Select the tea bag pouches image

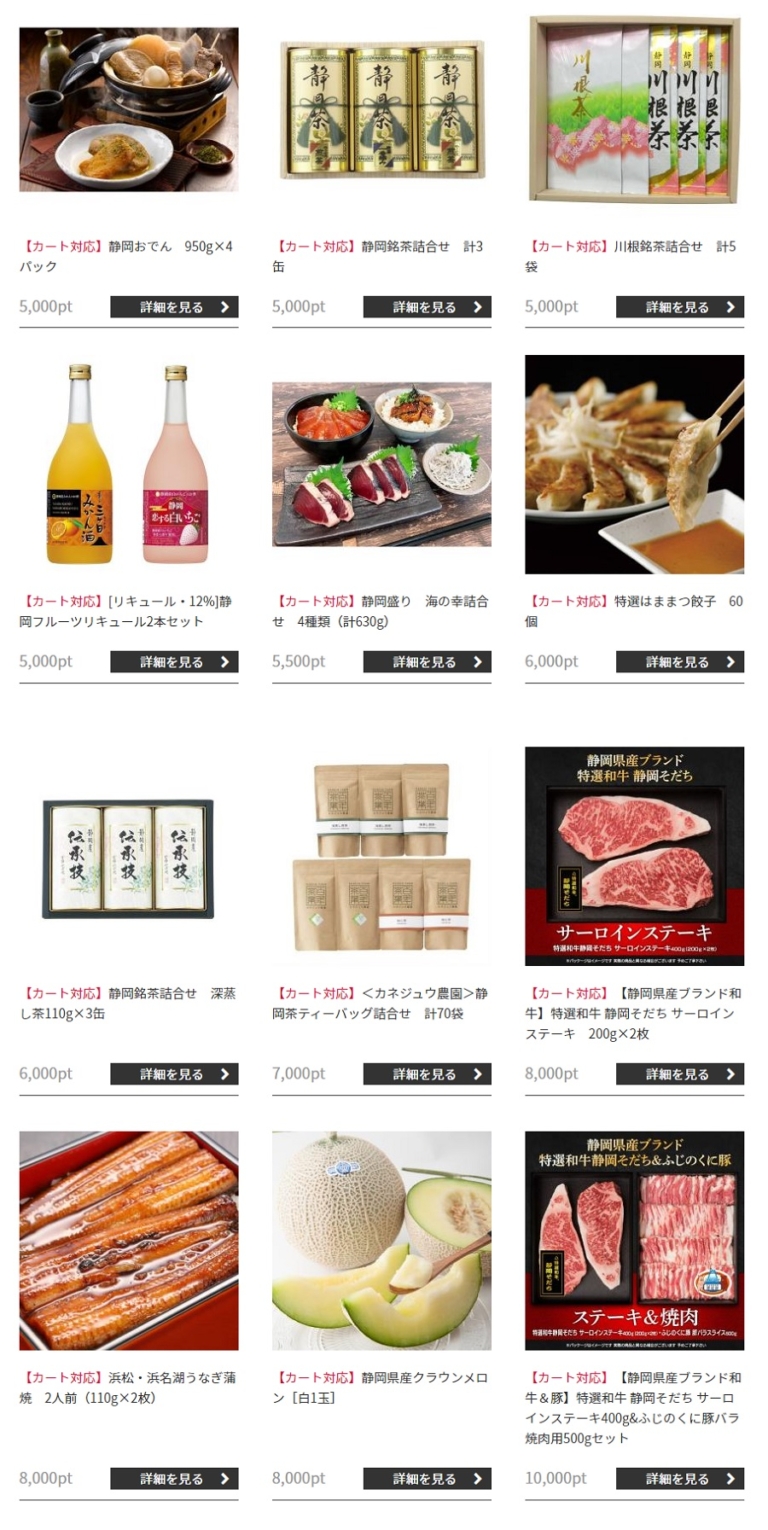tap(382, 857)
